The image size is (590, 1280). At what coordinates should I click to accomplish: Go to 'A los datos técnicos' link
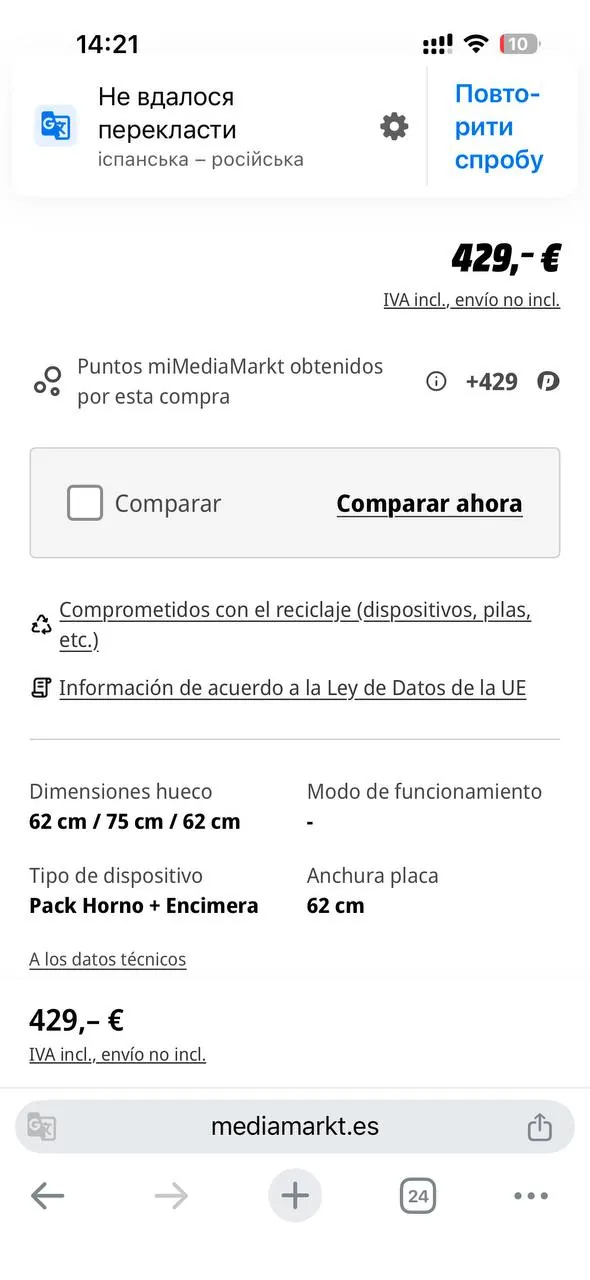[x=108, y=959]
